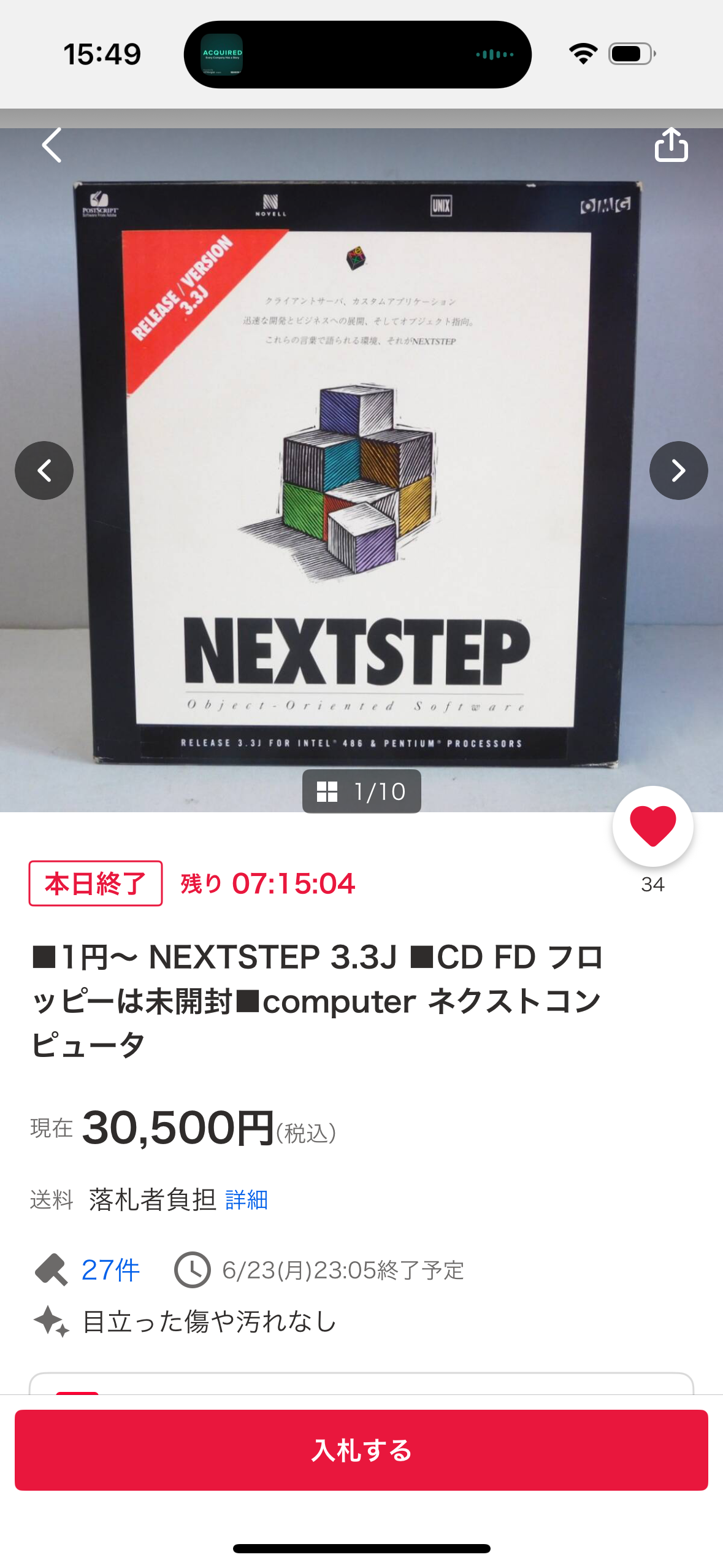Open the Acquired podcast activity in the Dynamic Island

click(358, 55)
